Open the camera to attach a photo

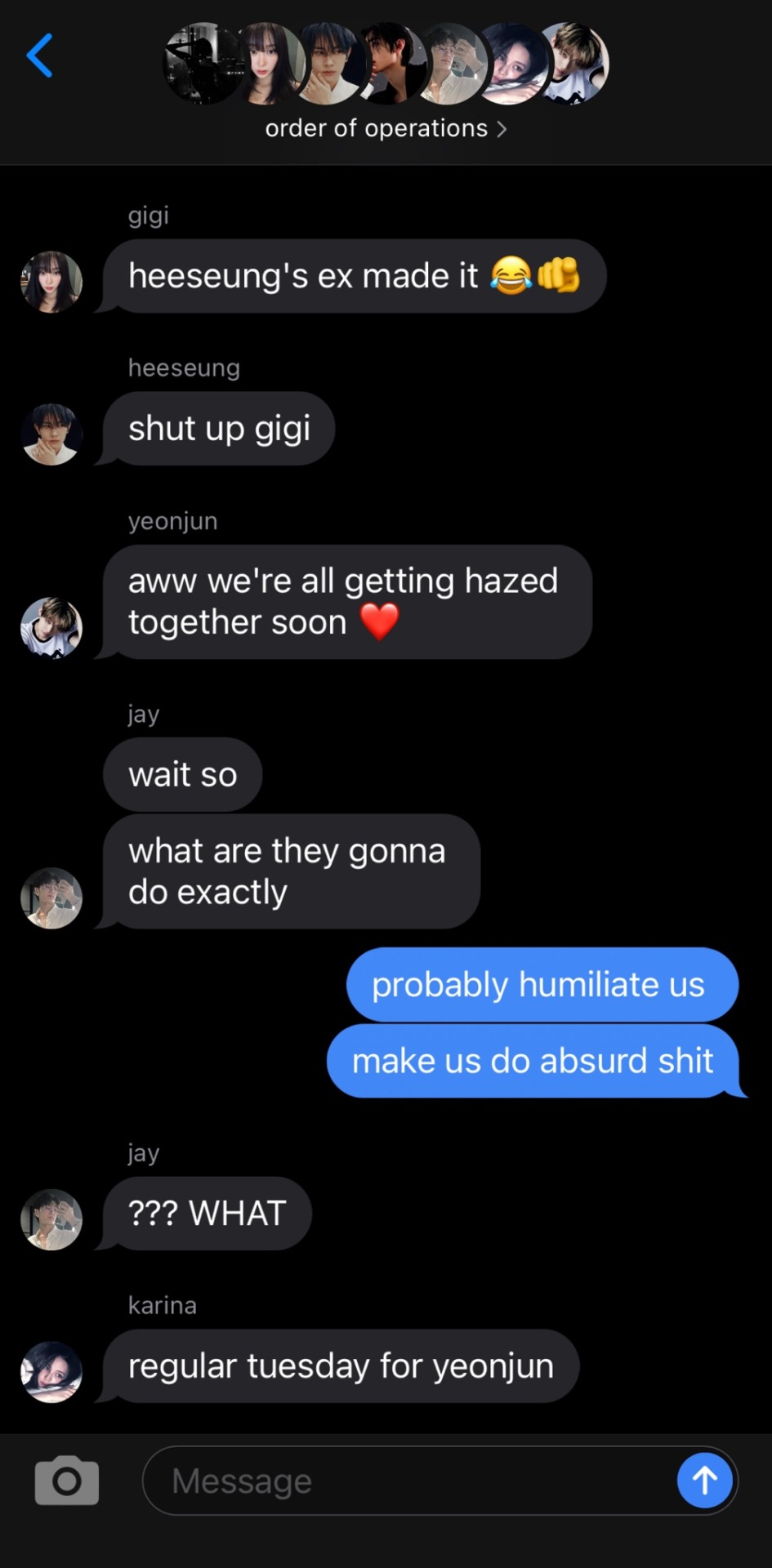click(x=66, y=1480)
